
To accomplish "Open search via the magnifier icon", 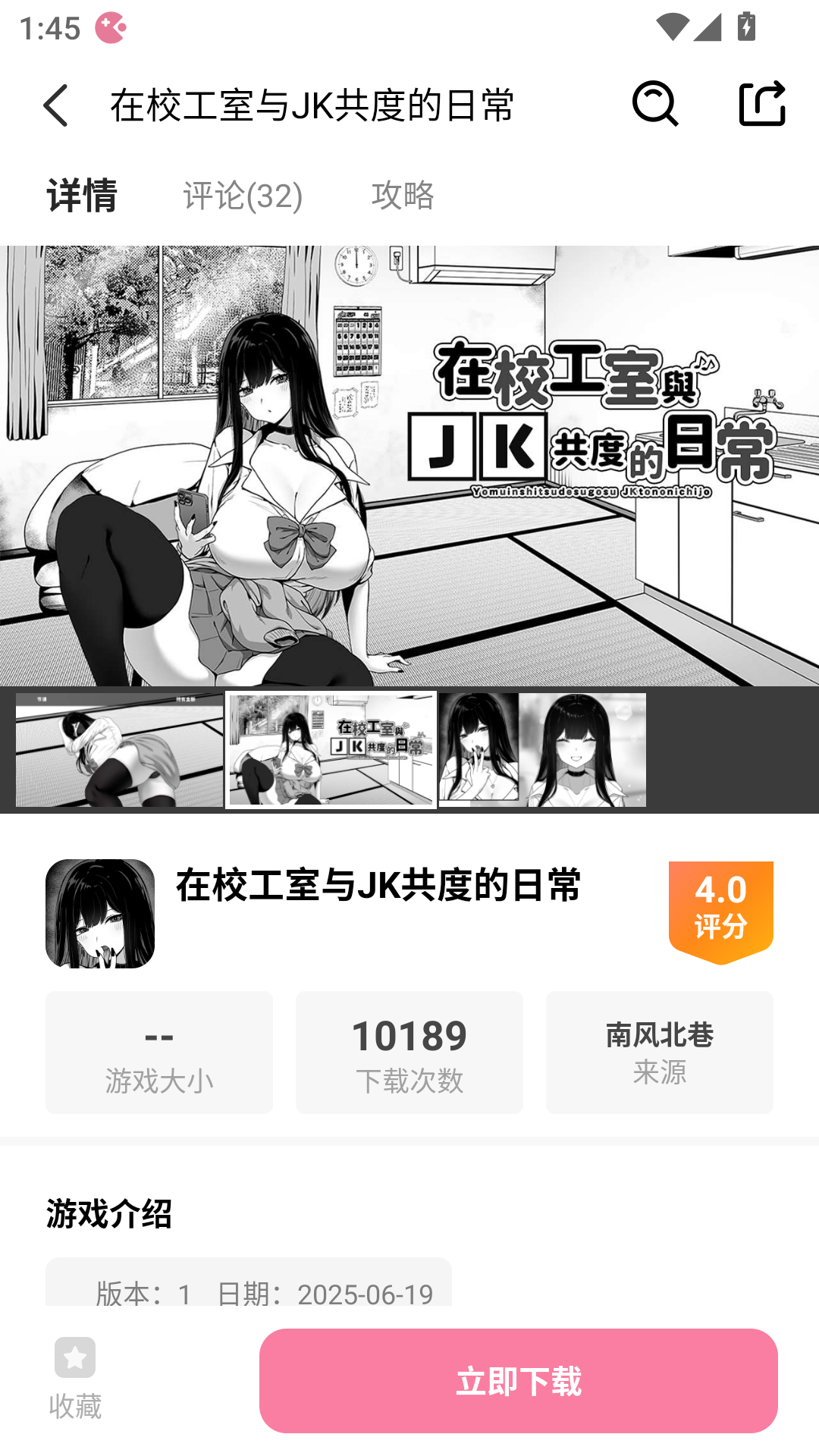I will (x=654, y=105).
